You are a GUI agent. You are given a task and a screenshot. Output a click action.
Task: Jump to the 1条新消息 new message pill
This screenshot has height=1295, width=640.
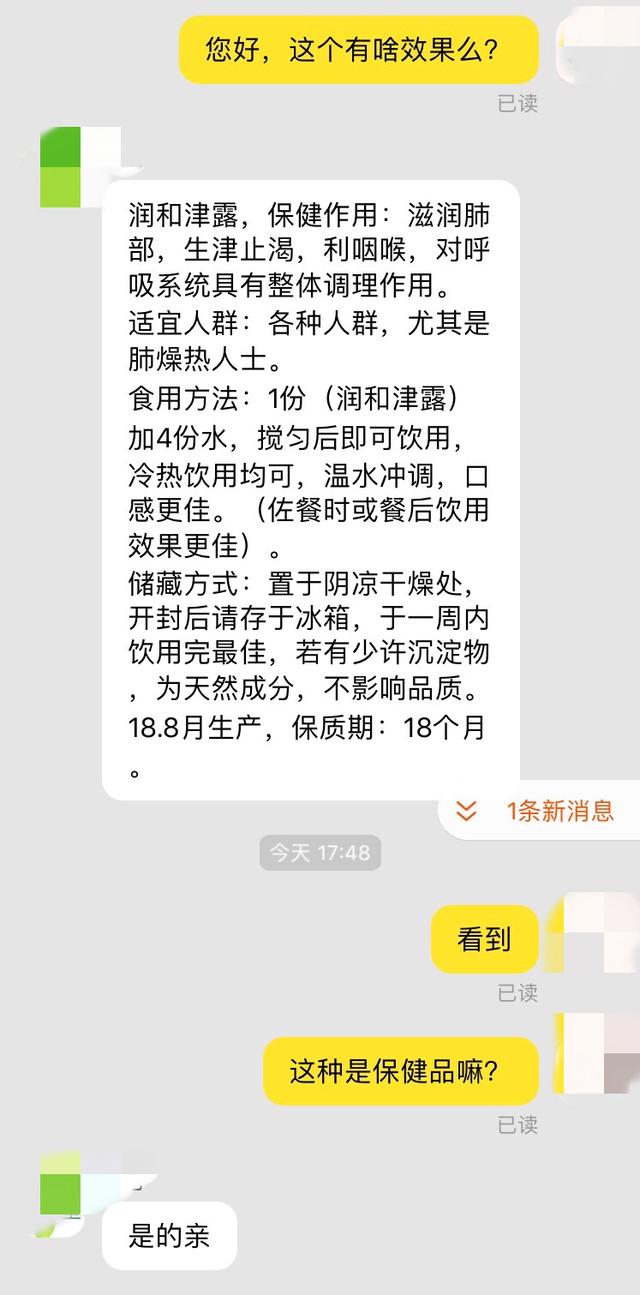pyautogui.click(x=540, y=811)
